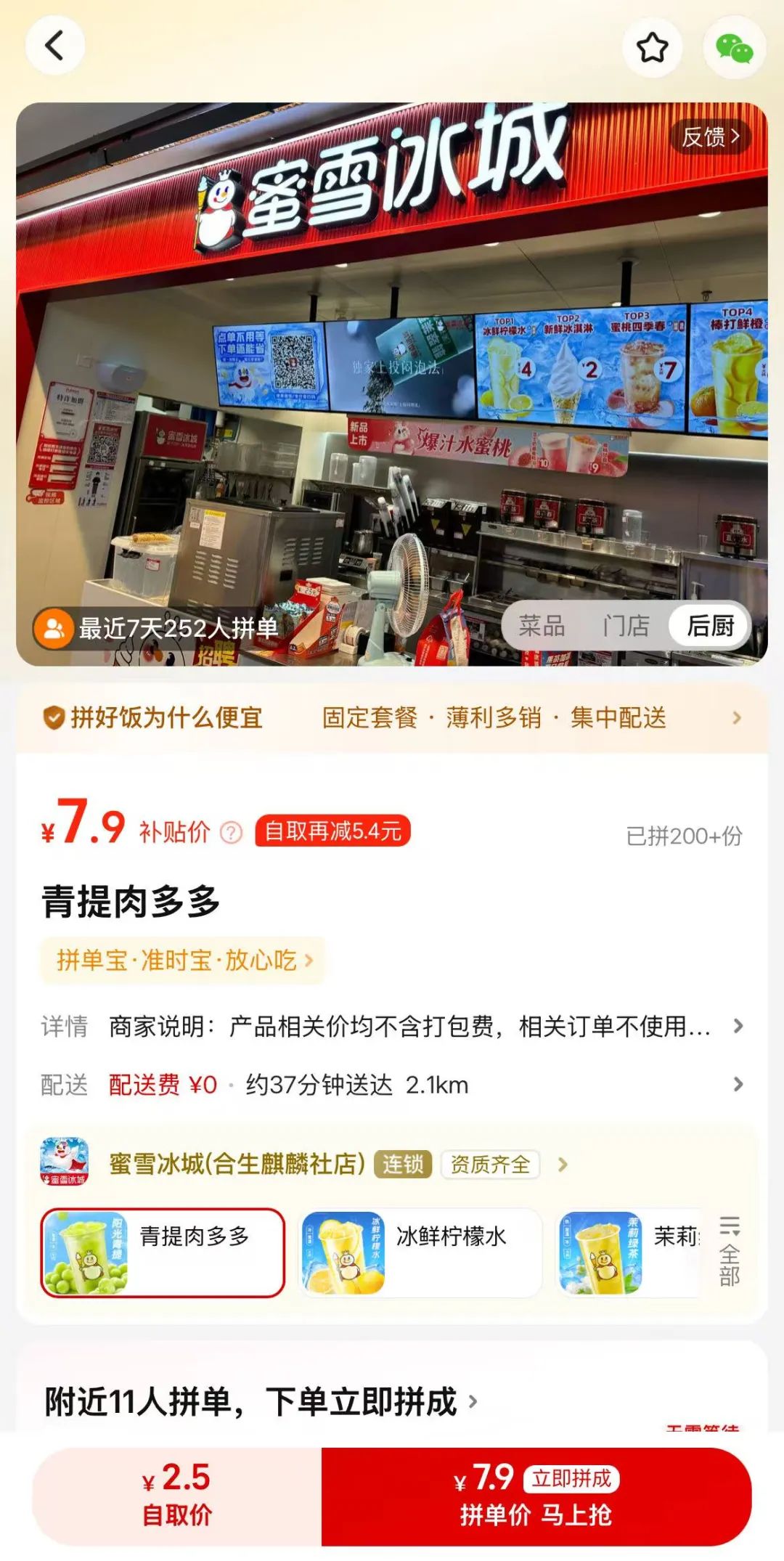Switch to the 菜品 photo tab
Screen dimensions: 784x1561
point(542,626)
